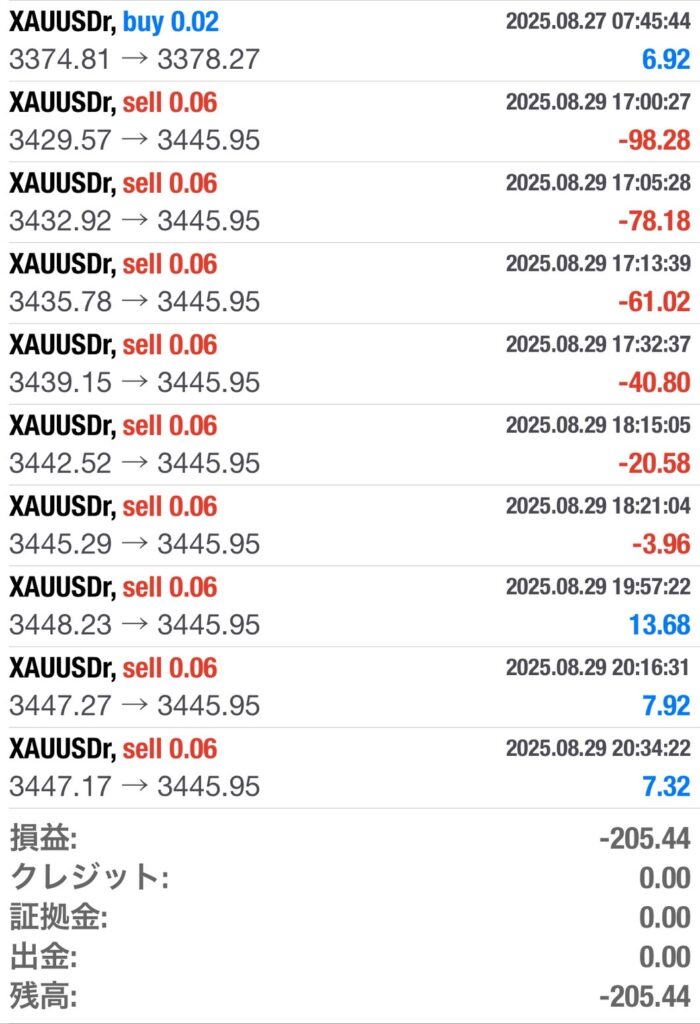Select the sell trade with -78.18 loss
This screenshot has height=1024, width=700.
(350, 202)
